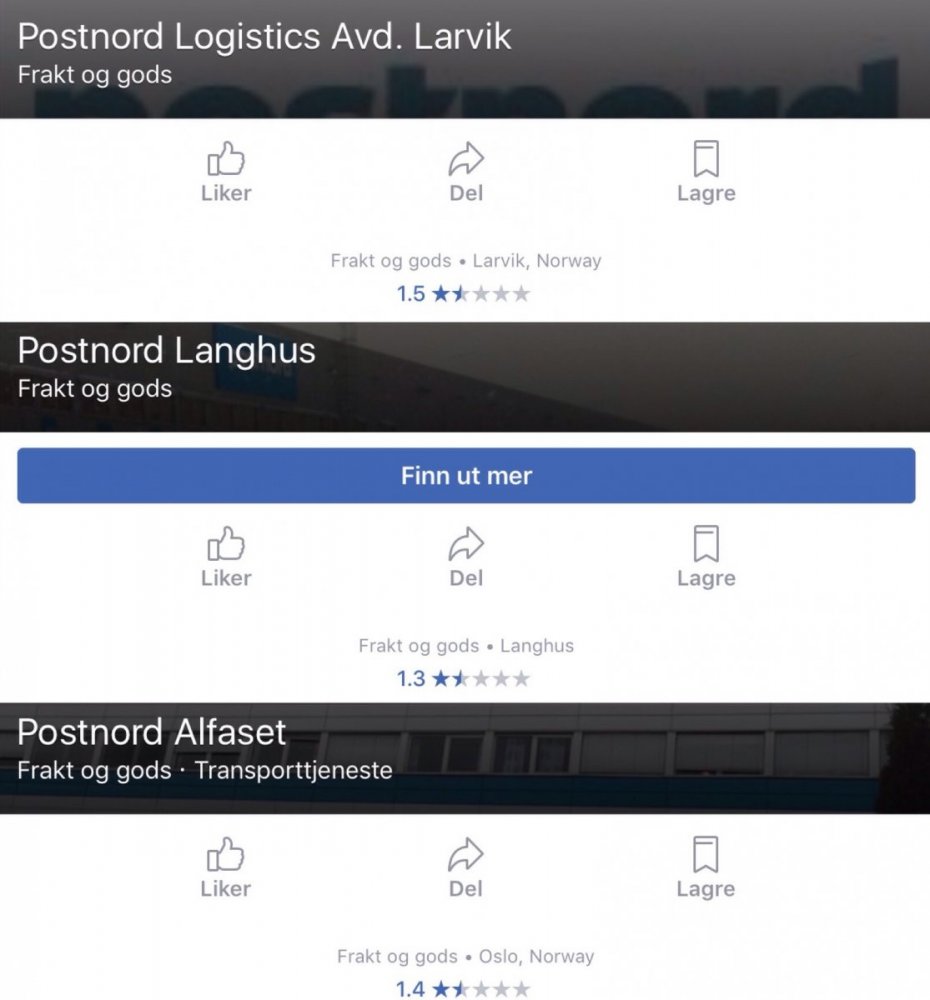Save the Postnord Alfaset page
This screenshot has height=1000, width=930.
[x=706, y=868]
